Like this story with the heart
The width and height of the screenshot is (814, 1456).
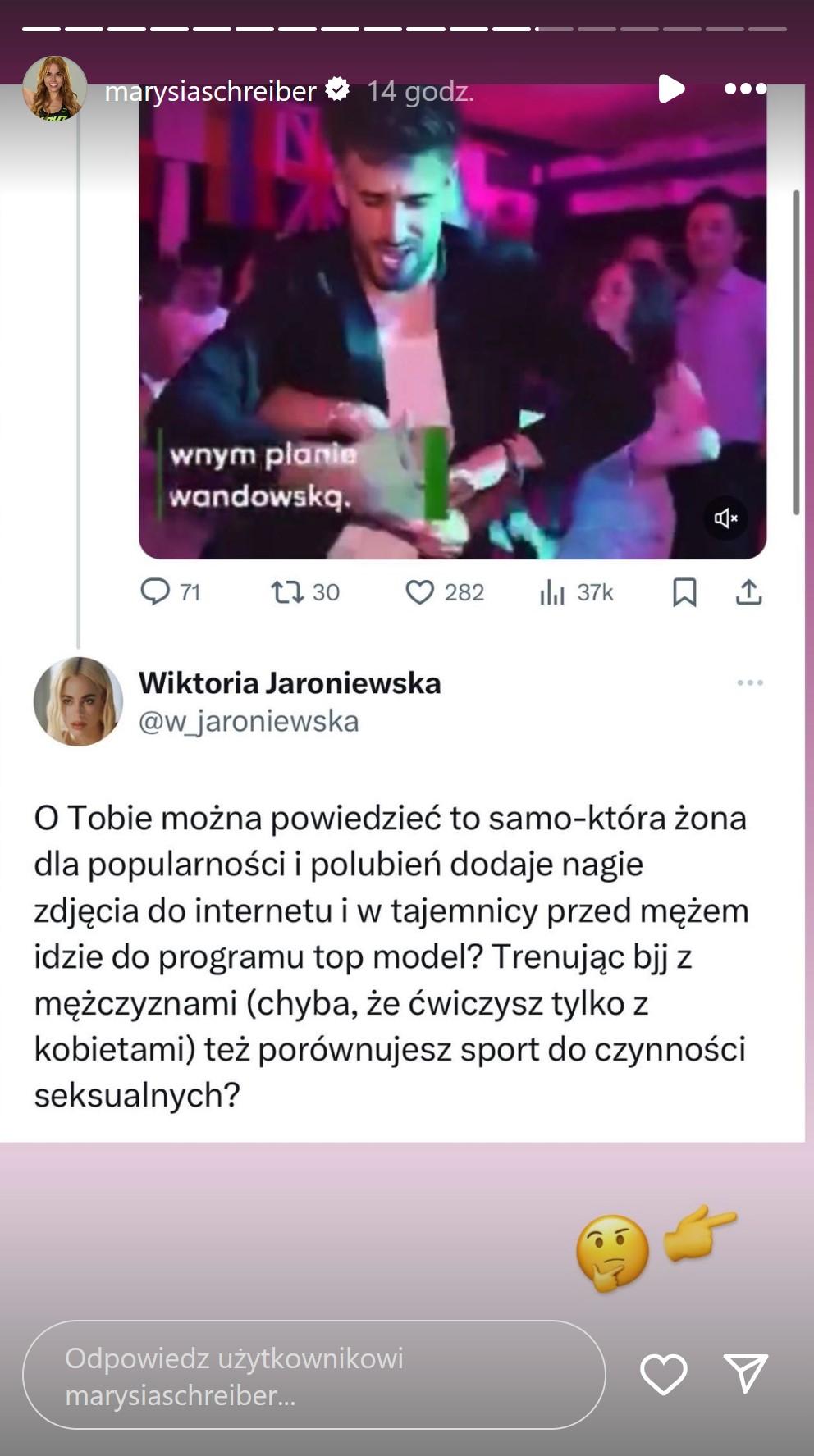663,1374
